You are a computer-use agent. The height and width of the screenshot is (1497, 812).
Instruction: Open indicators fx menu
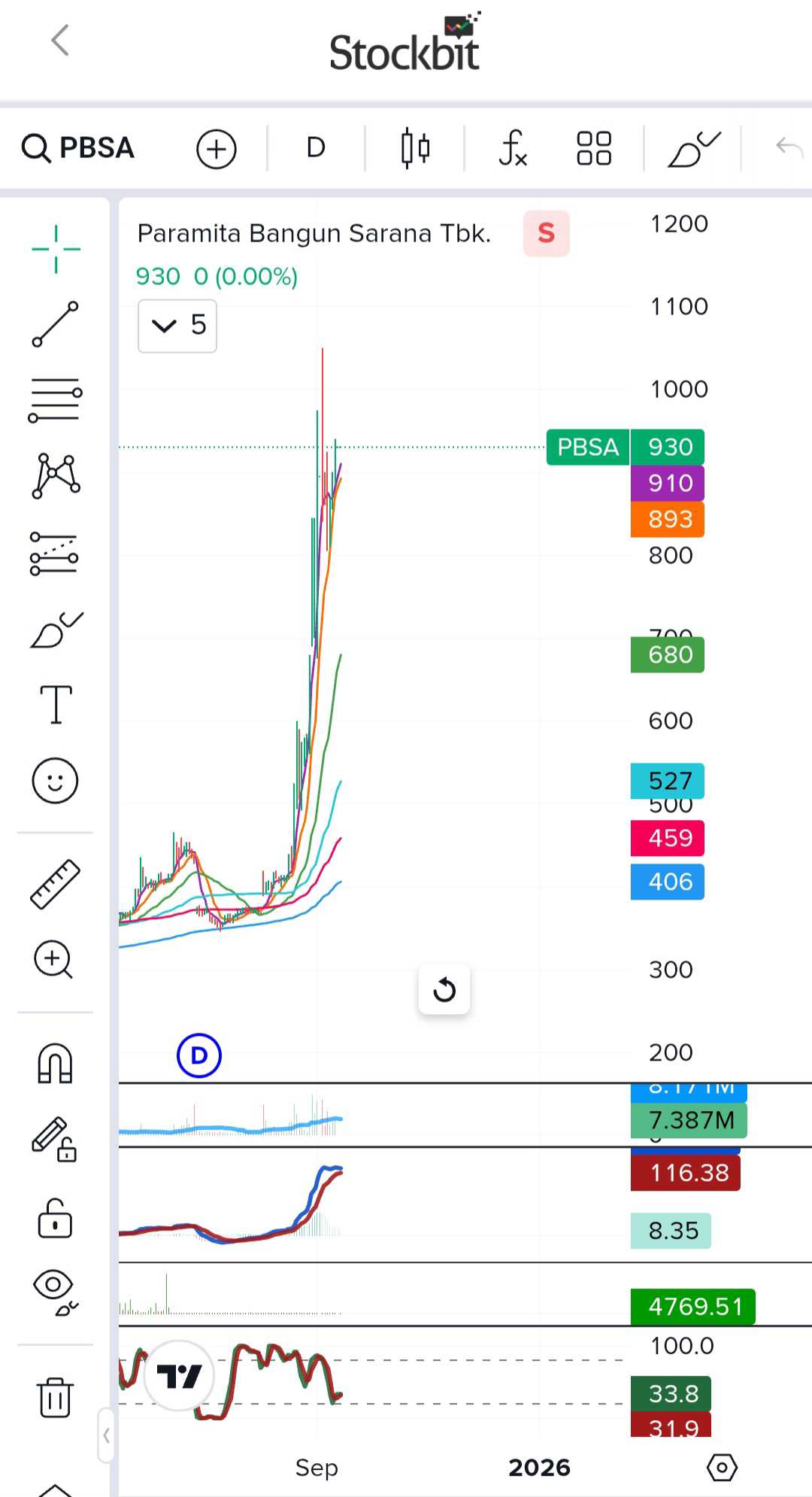click(x=513, y=148)
